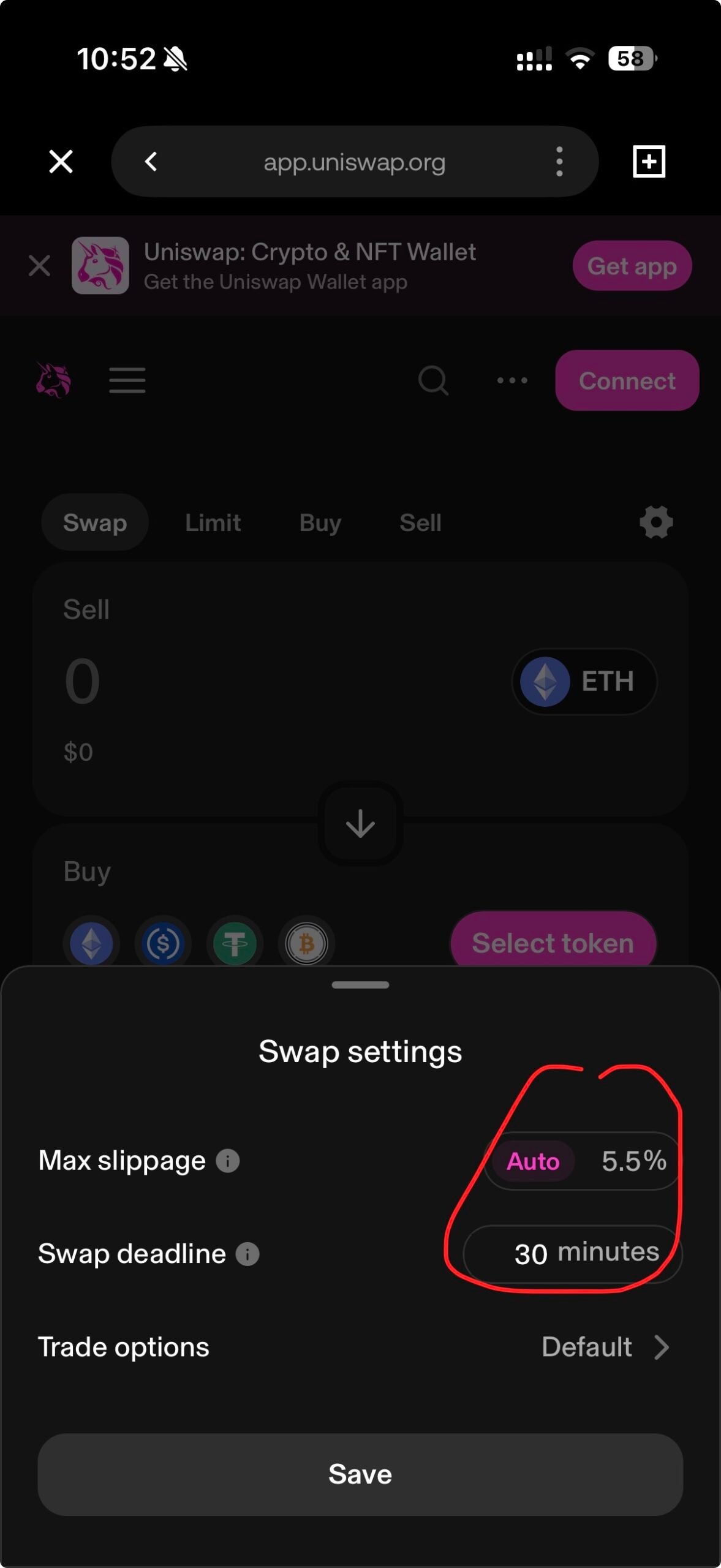This screenshot has width=721, height=1568.
Task: Save the swap settings
Action: click(360, 1474)
